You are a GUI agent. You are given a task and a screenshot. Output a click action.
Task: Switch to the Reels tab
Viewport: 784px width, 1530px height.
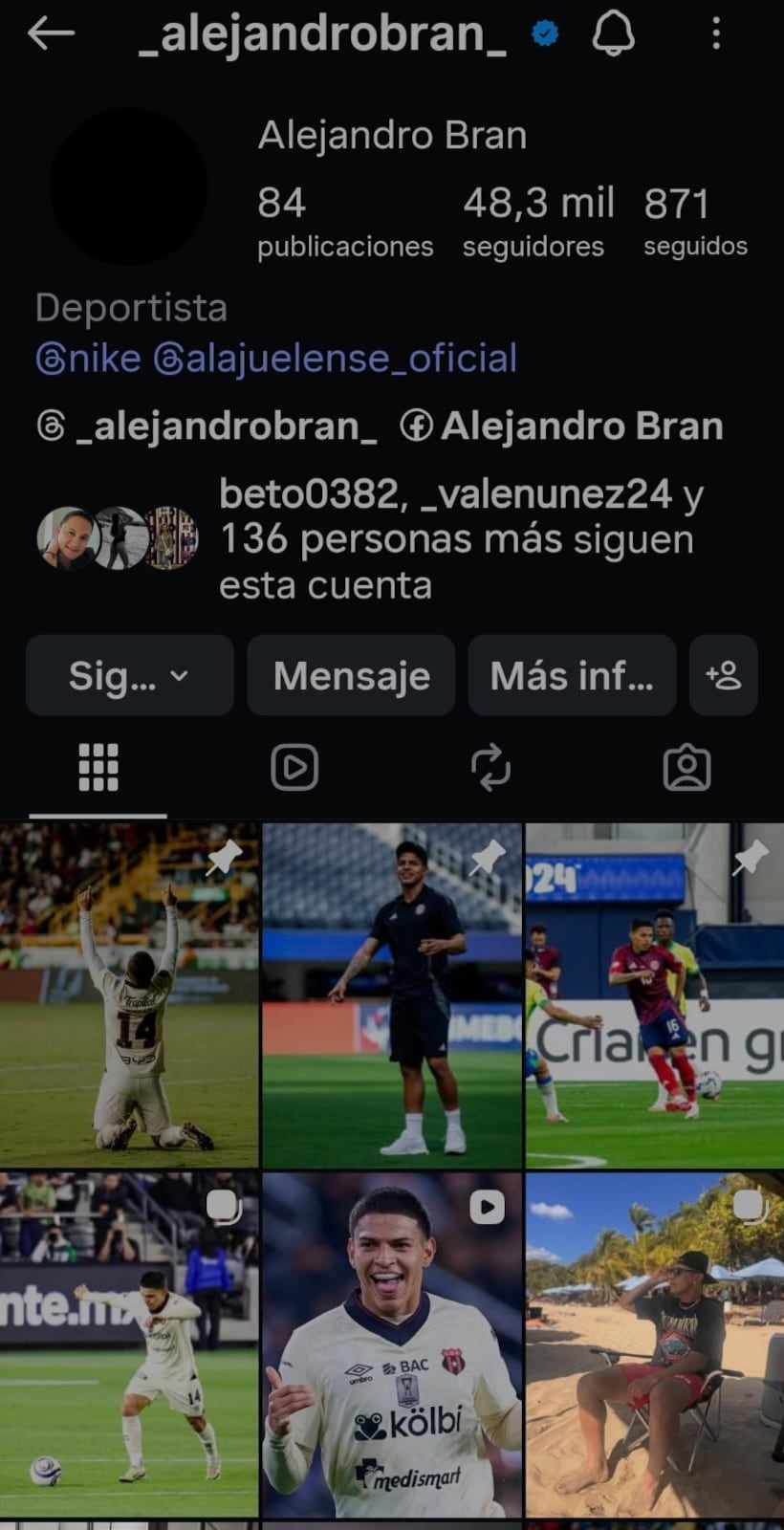click(x=294, y=766)
